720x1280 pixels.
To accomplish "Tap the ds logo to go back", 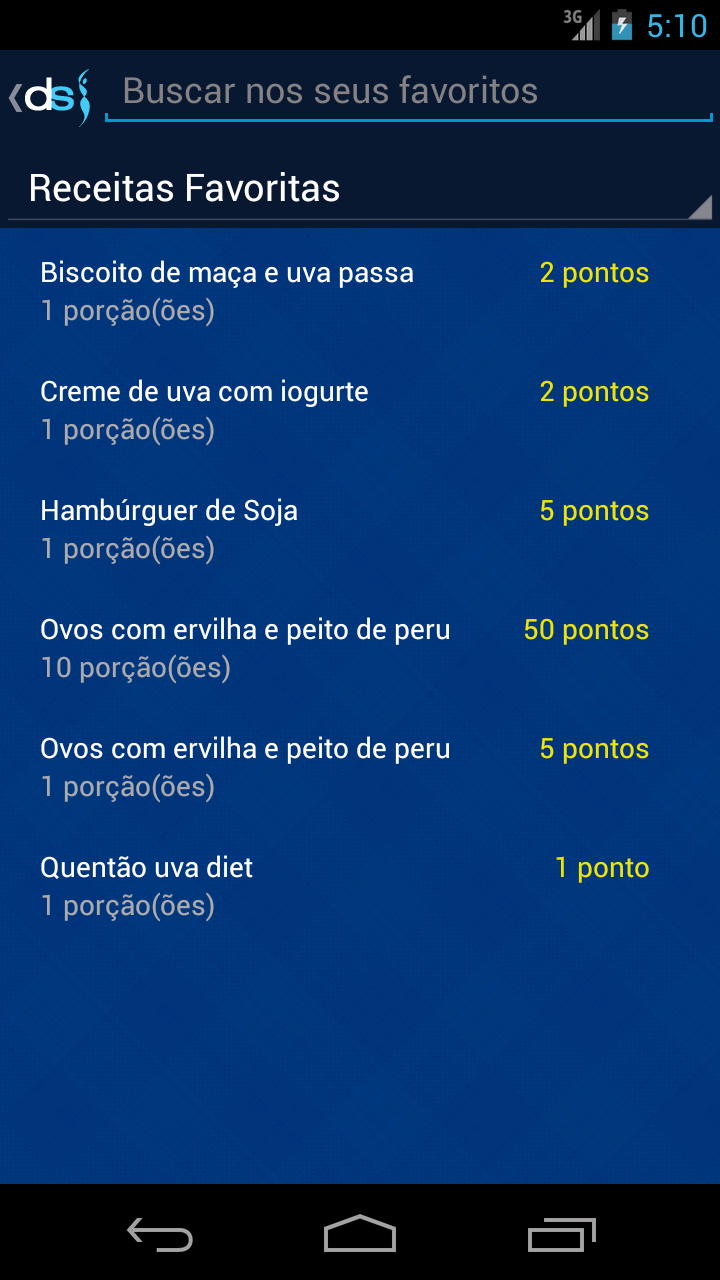I will [x=50, y=97].
